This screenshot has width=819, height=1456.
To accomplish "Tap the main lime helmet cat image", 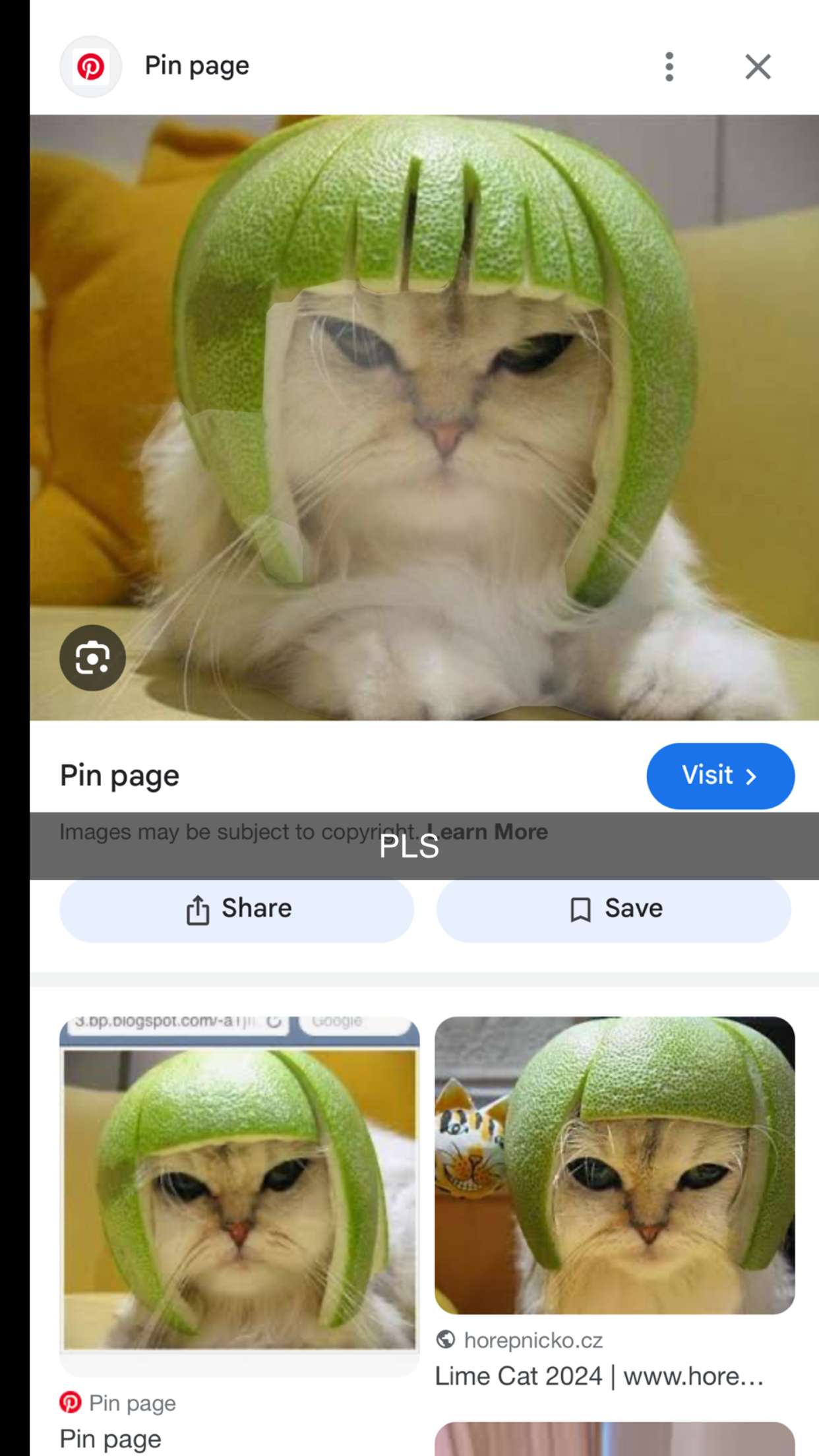I will point(423,417).
